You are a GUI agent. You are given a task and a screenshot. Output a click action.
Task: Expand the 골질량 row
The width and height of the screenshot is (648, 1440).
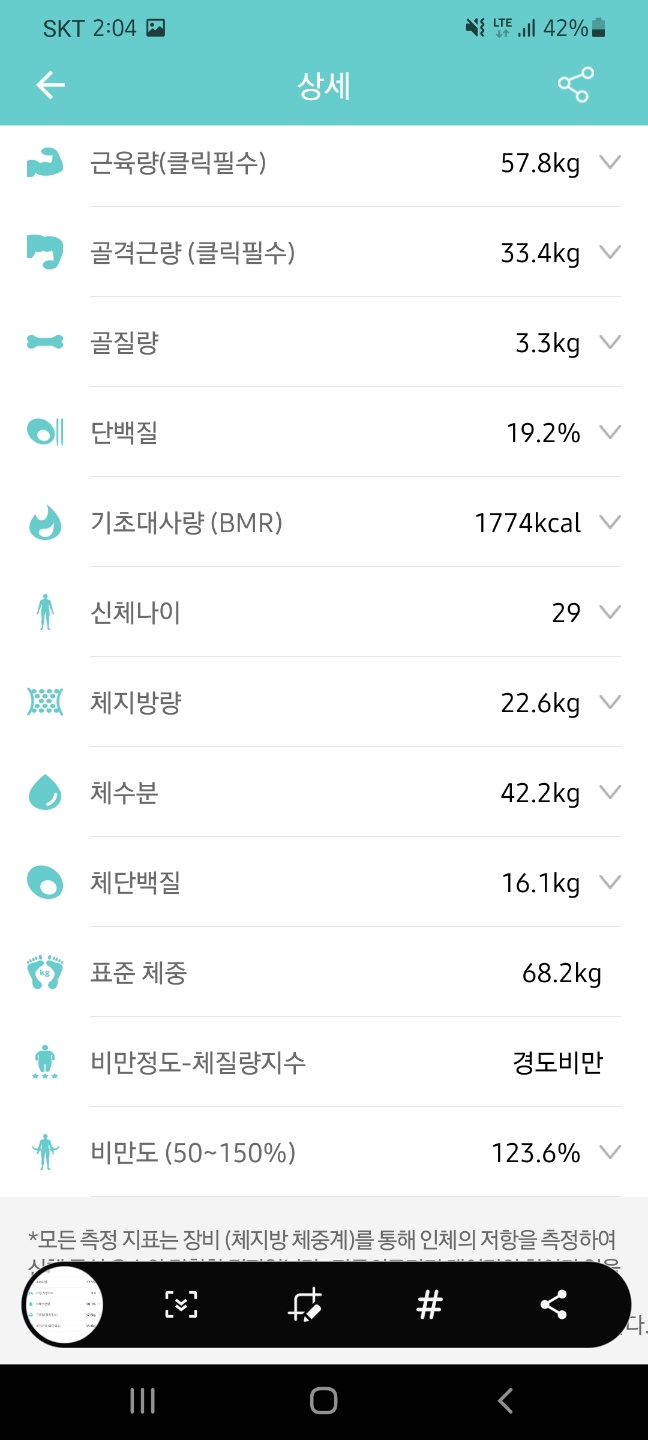(610, 343)
